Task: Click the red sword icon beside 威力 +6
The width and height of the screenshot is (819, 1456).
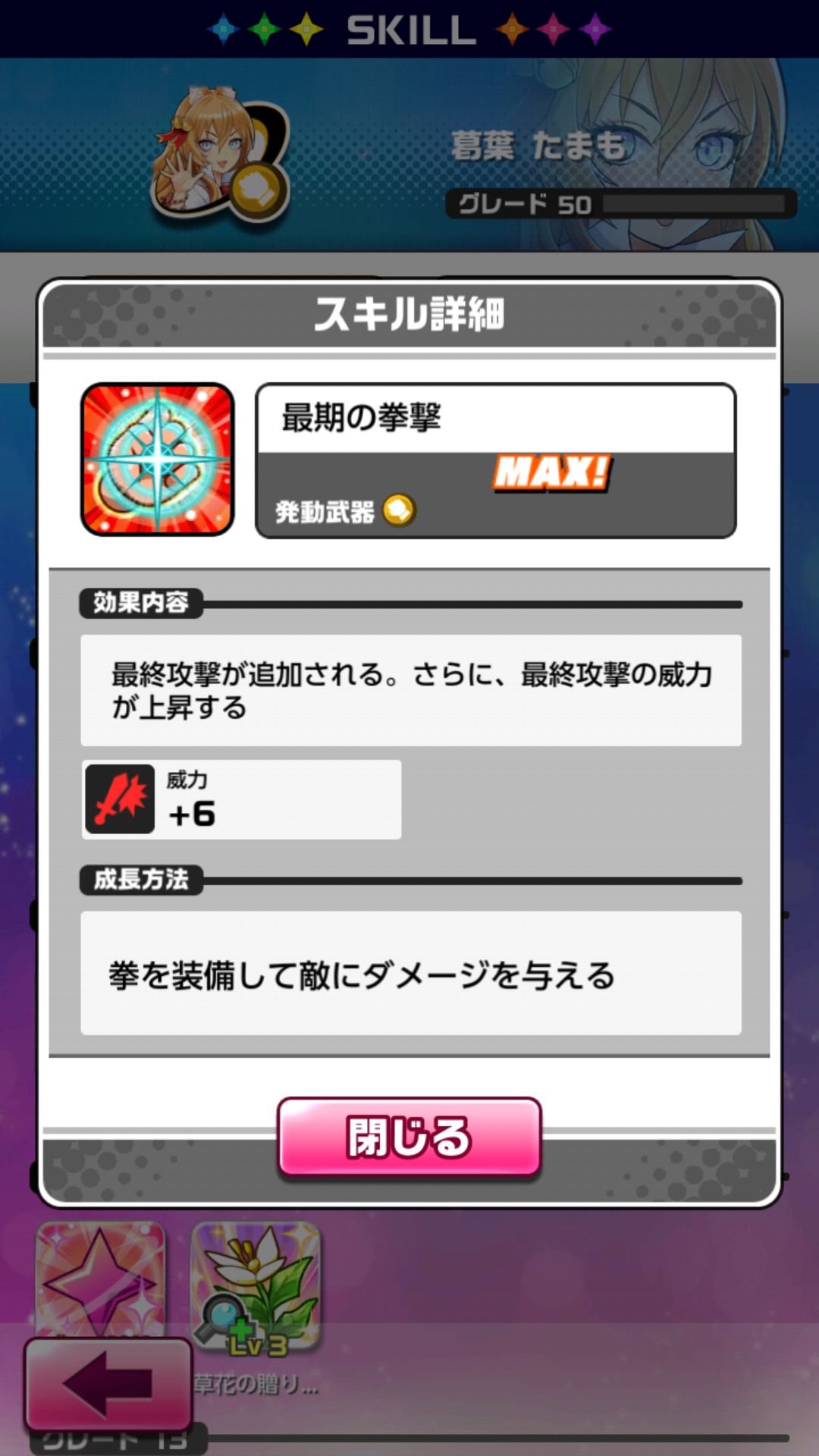Action: click(x=120, y=800)
